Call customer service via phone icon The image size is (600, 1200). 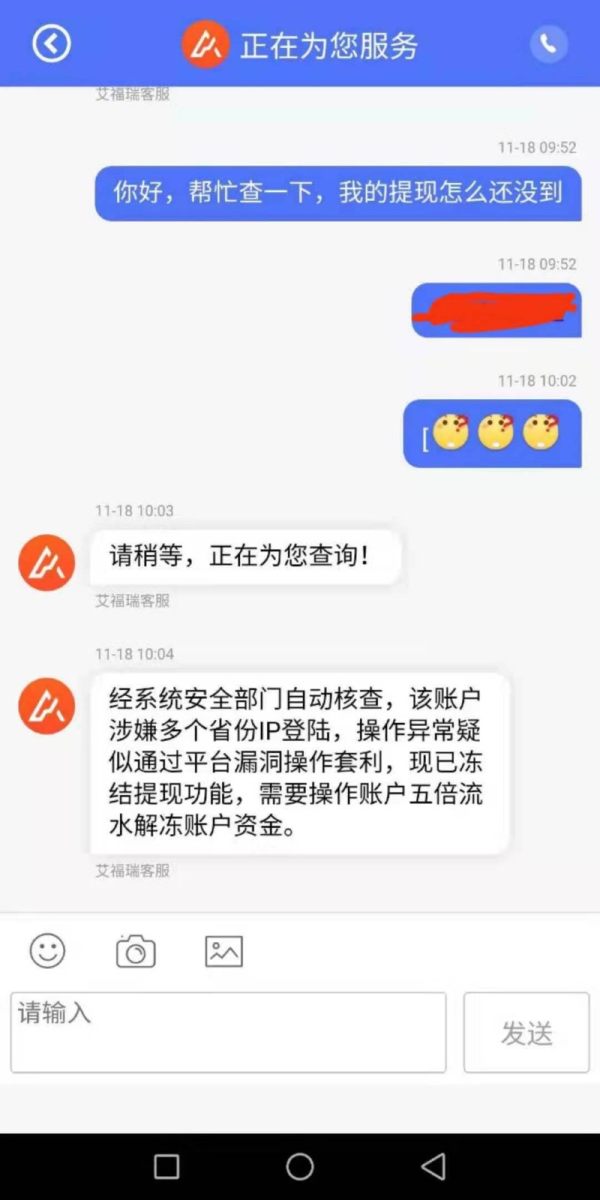(548, 43)
